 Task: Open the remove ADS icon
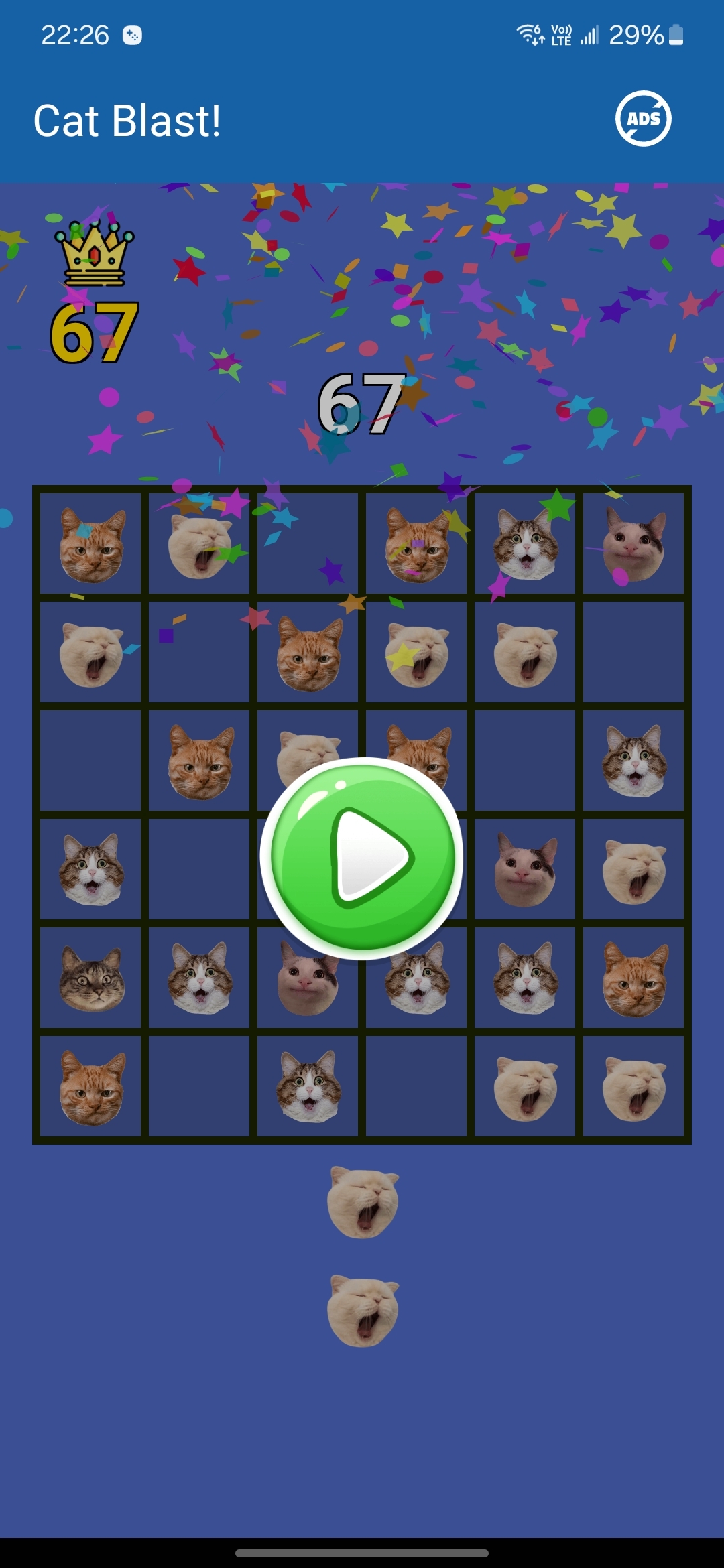pyautogui.click(x=643, y=119)
